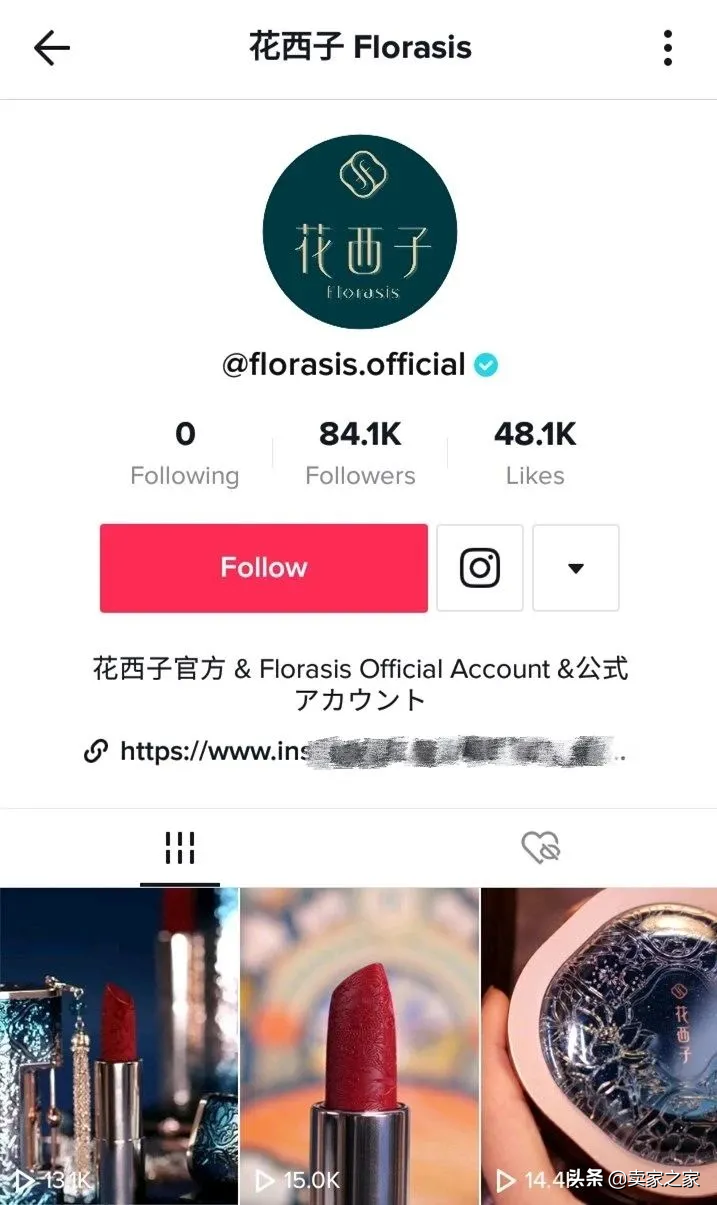Play the glass compact case video

pyautogui.click(x=599, y=1045)
